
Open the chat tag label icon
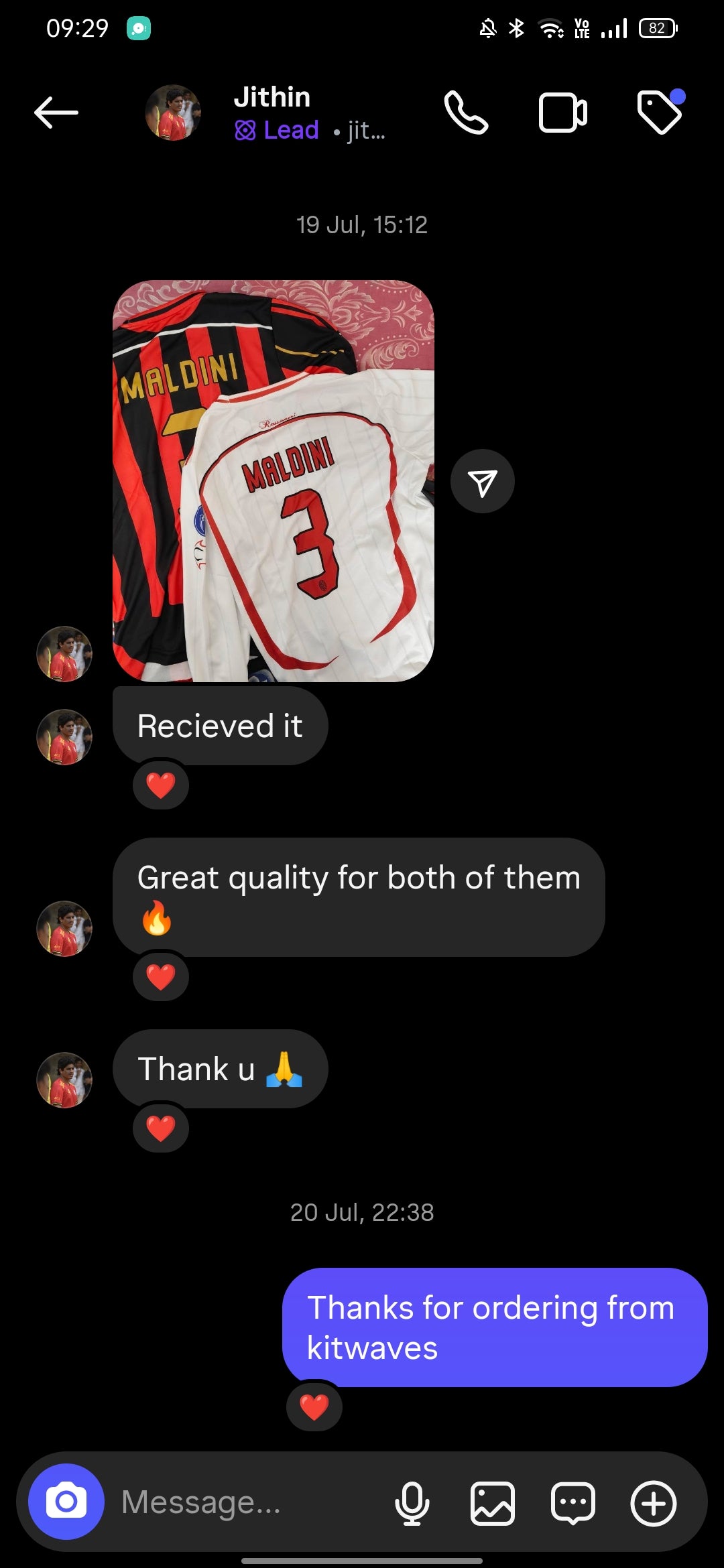click(x=660, y=113)
